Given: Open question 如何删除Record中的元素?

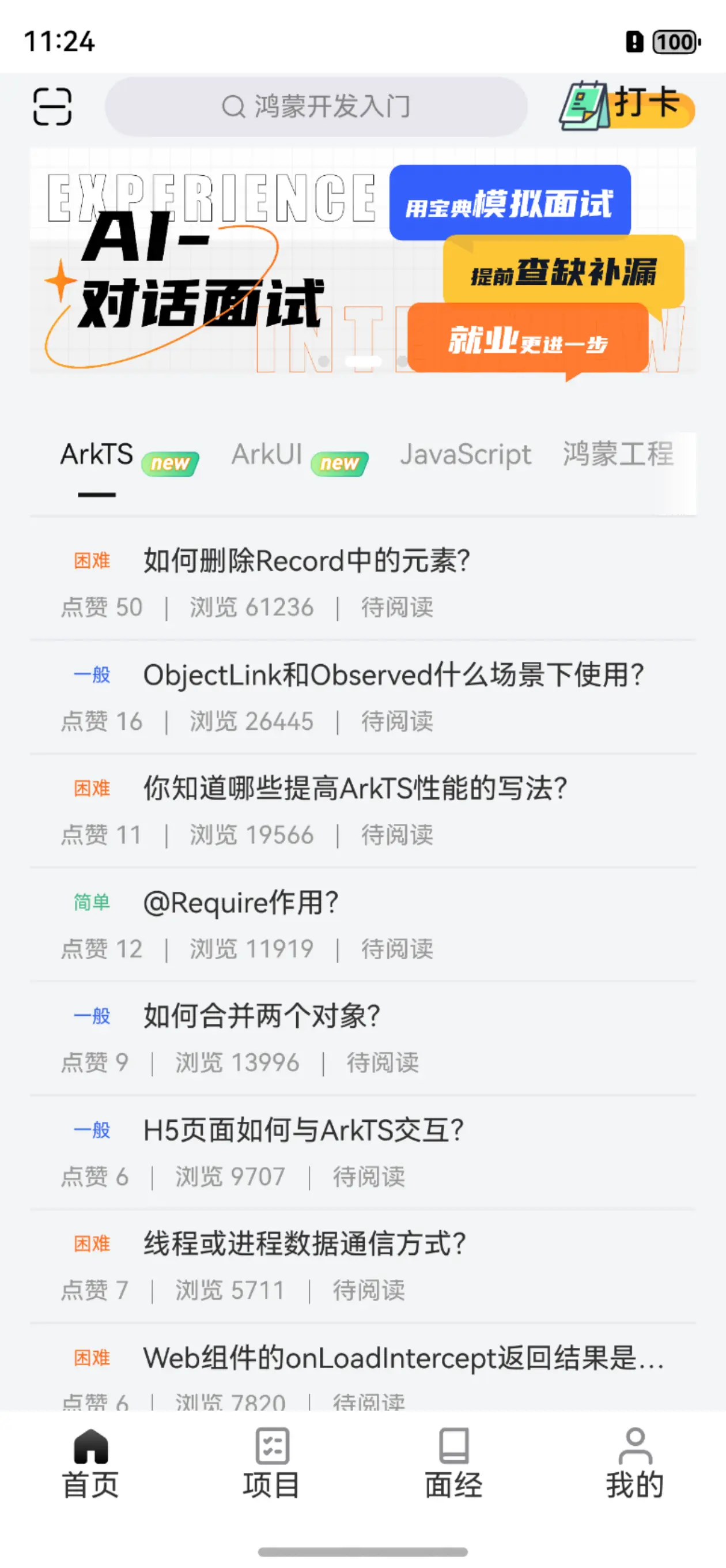Looking at the screenshot, I should (306, 560).
